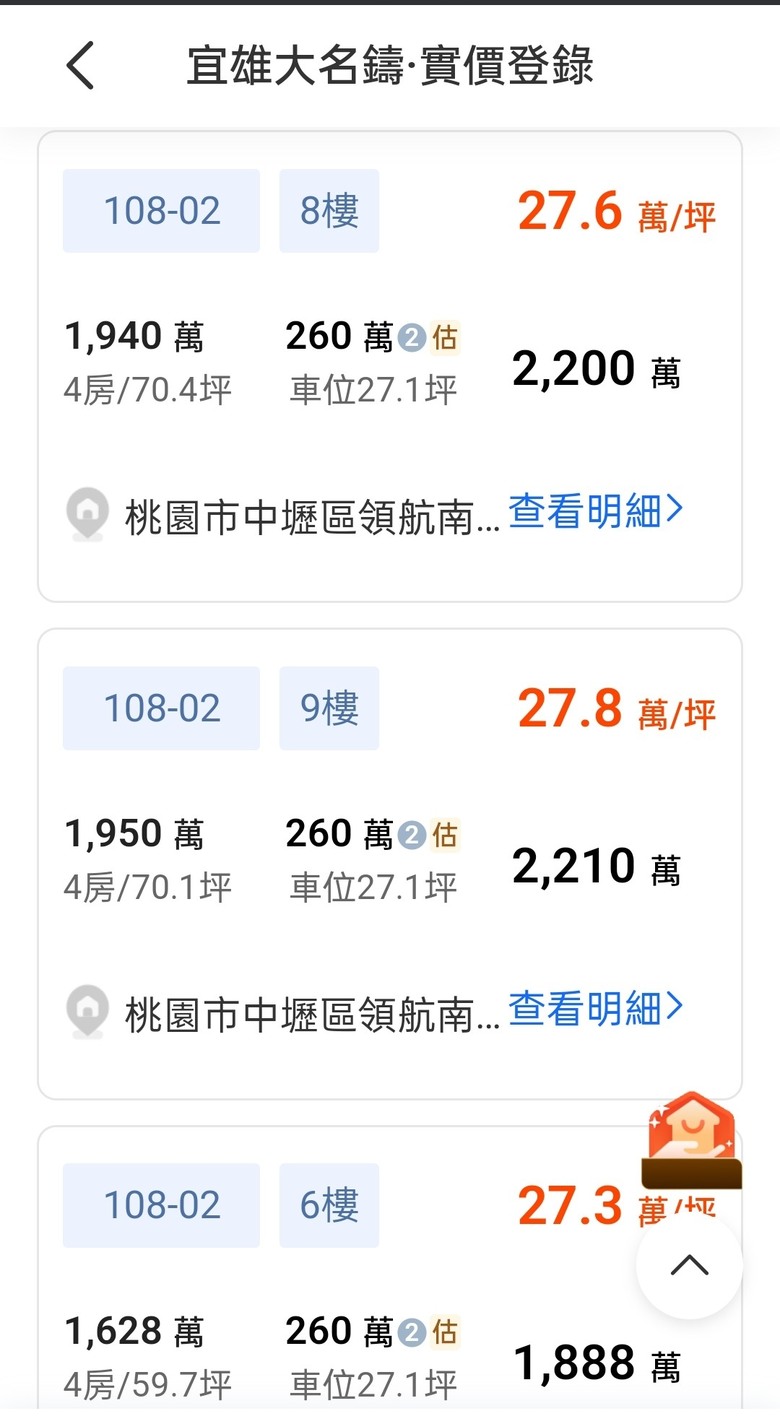
Task: Open the floating house assistant icon
Action: [x=691, y=1139]
